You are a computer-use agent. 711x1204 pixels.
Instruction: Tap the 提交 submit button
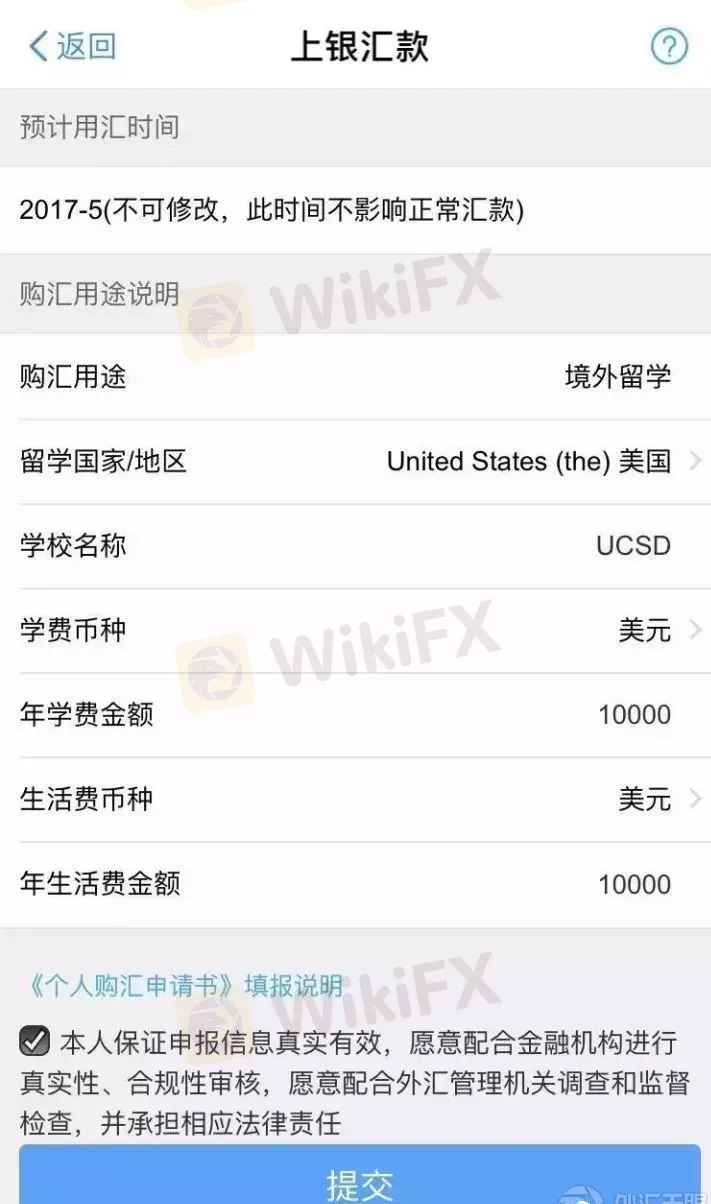(x=359, y=1181)
